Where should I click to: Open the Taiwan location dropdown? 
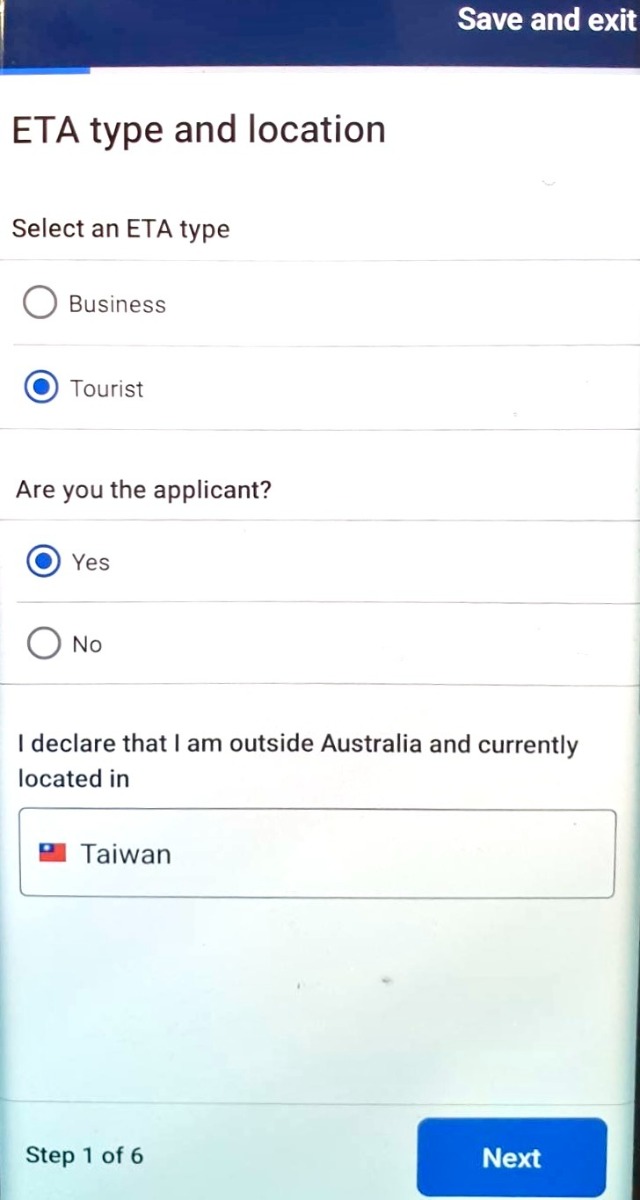tap(316, 854)
